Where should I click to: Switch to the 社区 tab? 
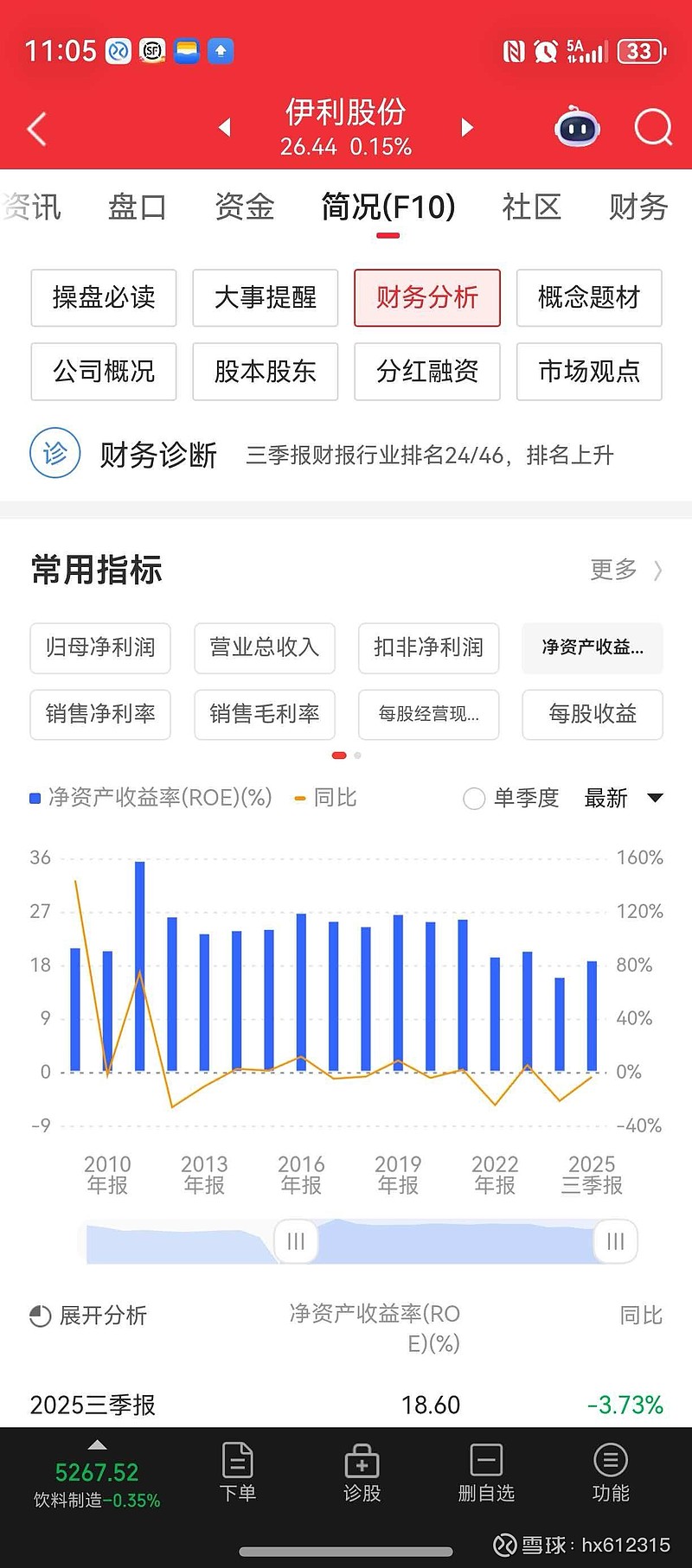pos(531,207)
